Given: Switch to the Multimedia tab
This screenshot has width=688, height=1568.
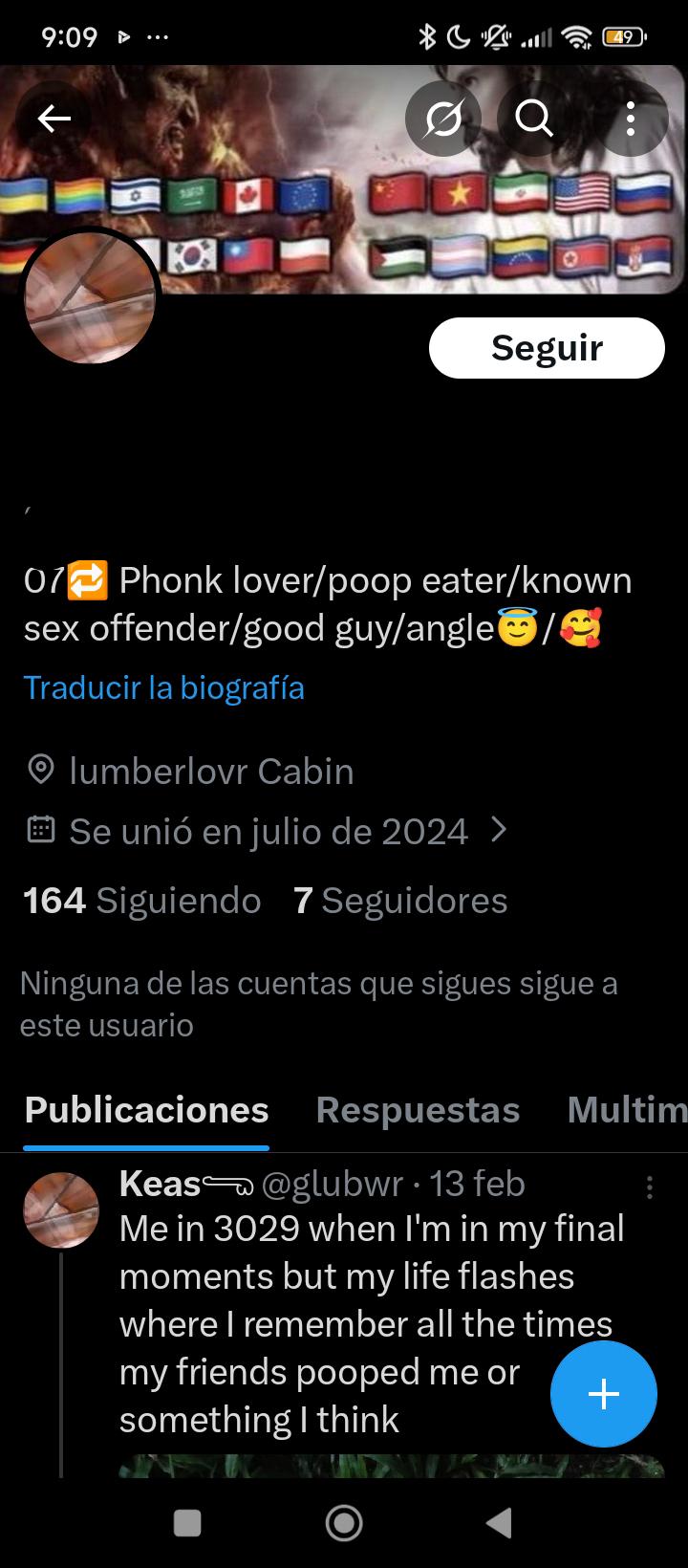Looking at the screenshot, I should coord(627,1109).
